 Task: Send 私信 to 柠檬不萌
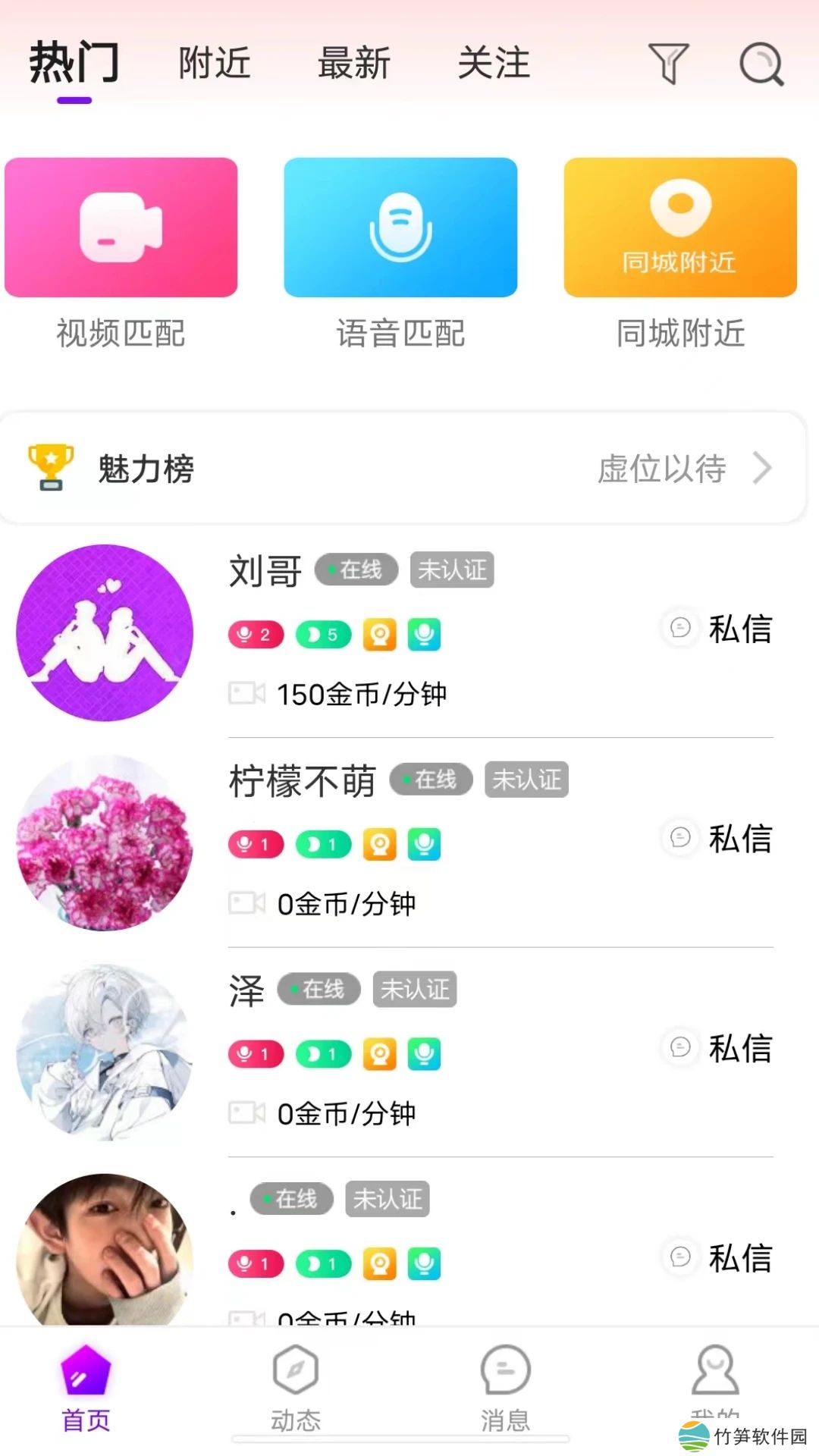[x=719, y=839]
